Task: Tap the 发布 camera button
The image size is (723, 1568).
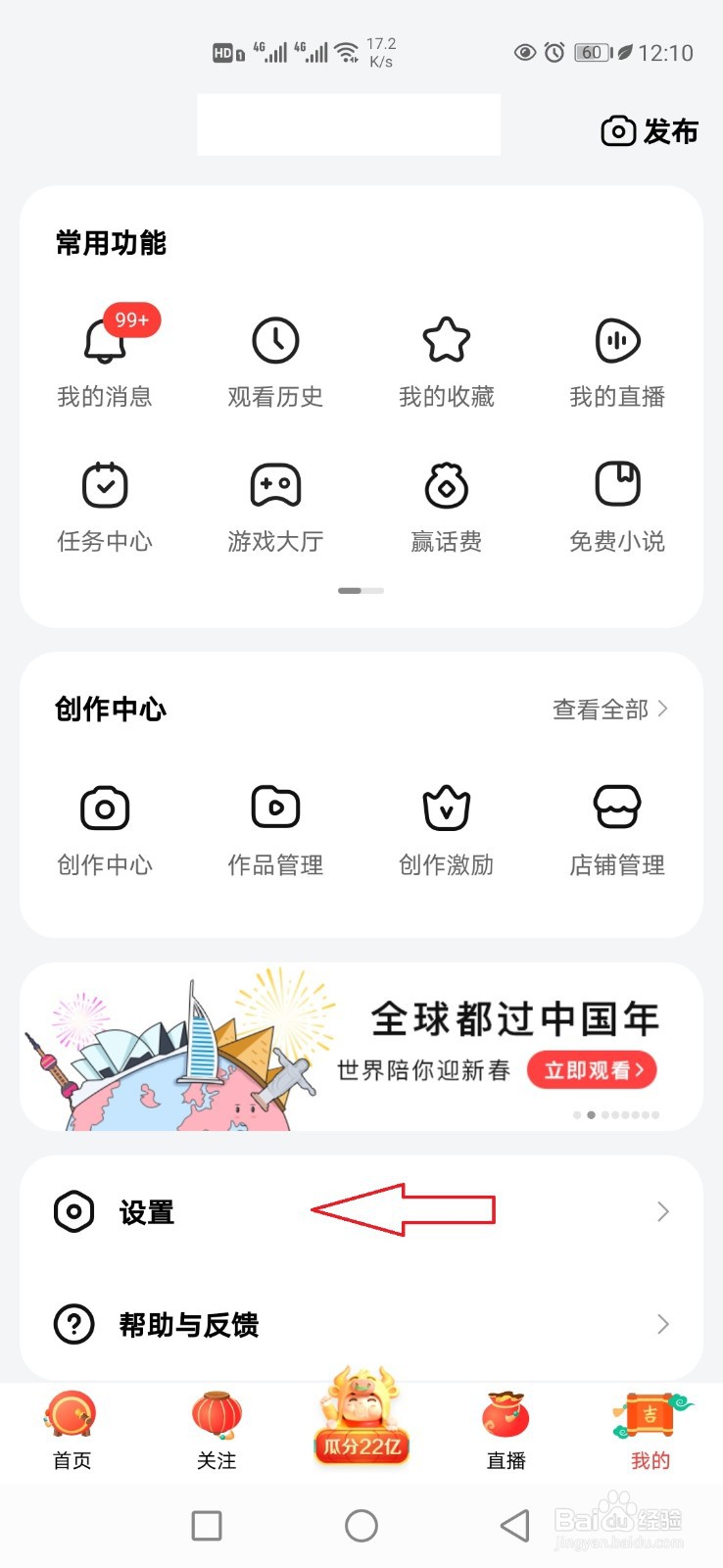Action: [x=649, y=131]
